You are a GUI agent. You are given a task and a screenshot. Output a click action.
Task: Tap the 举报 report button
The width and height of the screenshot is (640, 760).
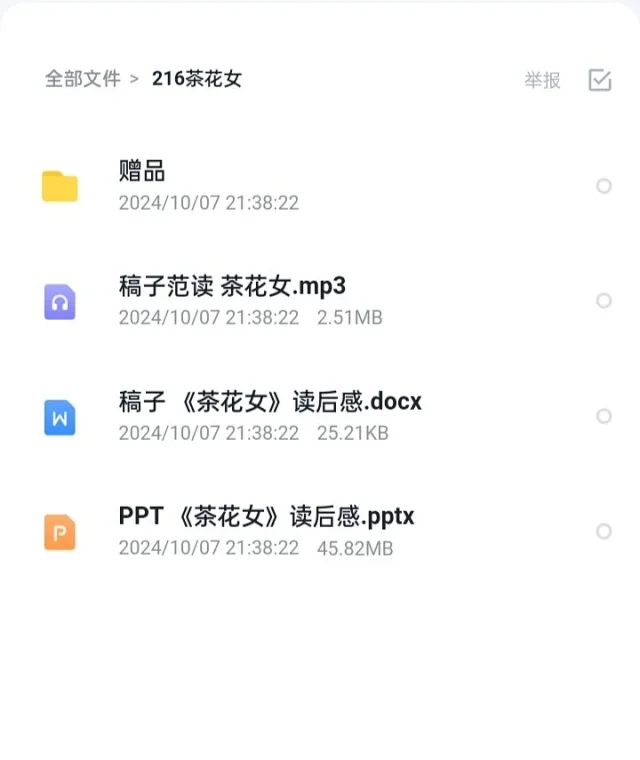click(x=542, y=81)
